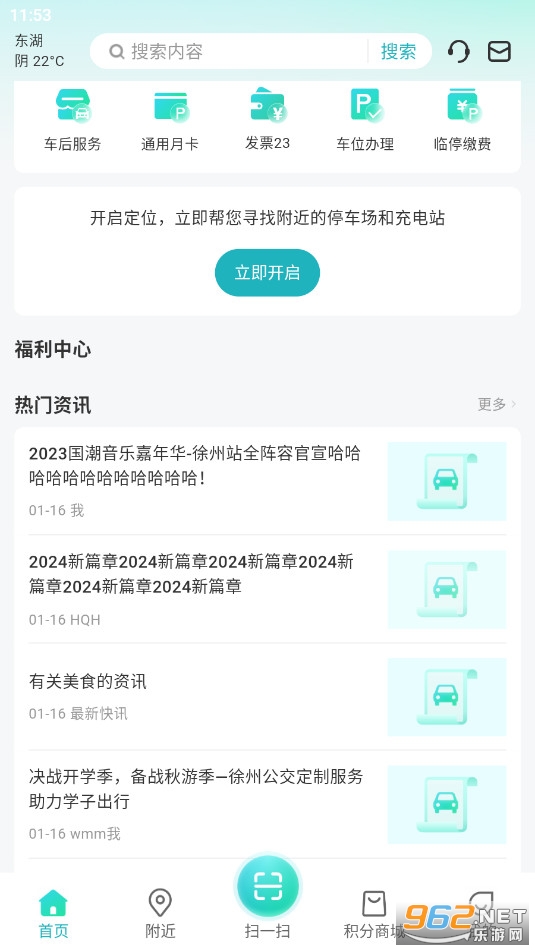Open 车位办理
This screenshot has height=951, width=535.
click(x=365, y=119)
